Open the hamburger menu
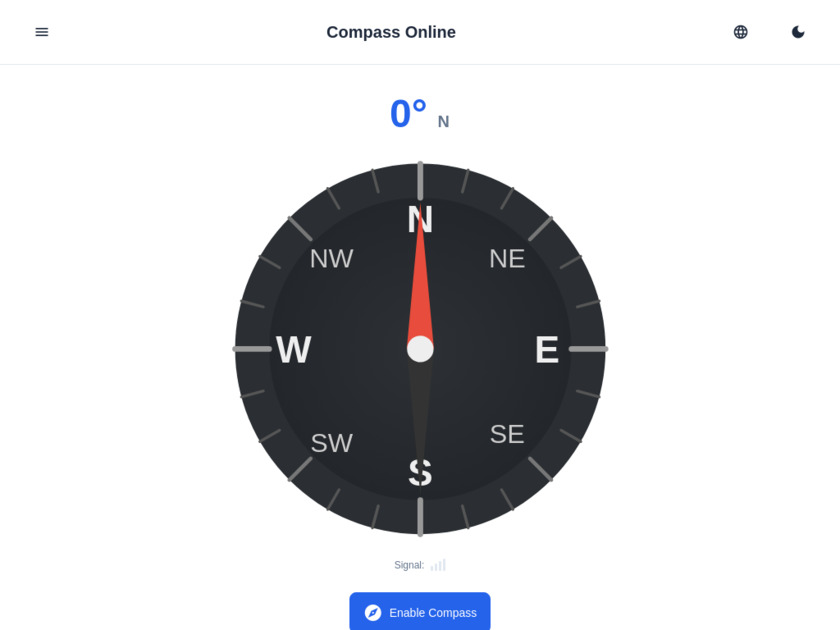The width and height of the screenshot is (840, 630). (x=42, y=32)
